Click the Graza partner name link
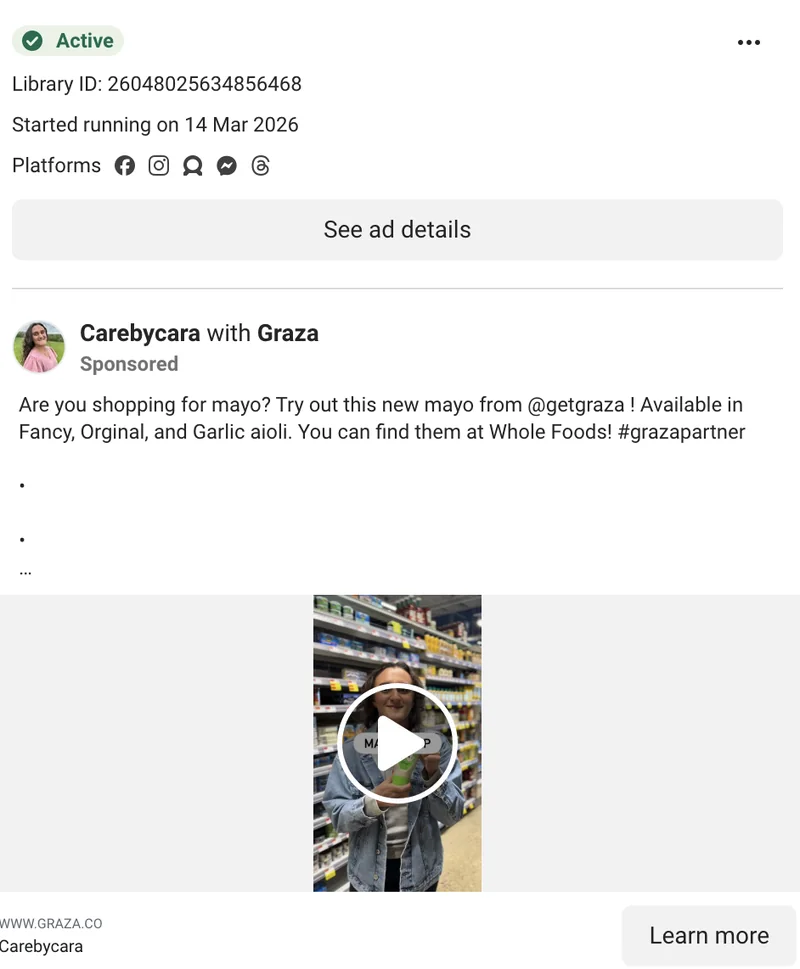The image size is (800, 969). [288, 333]
